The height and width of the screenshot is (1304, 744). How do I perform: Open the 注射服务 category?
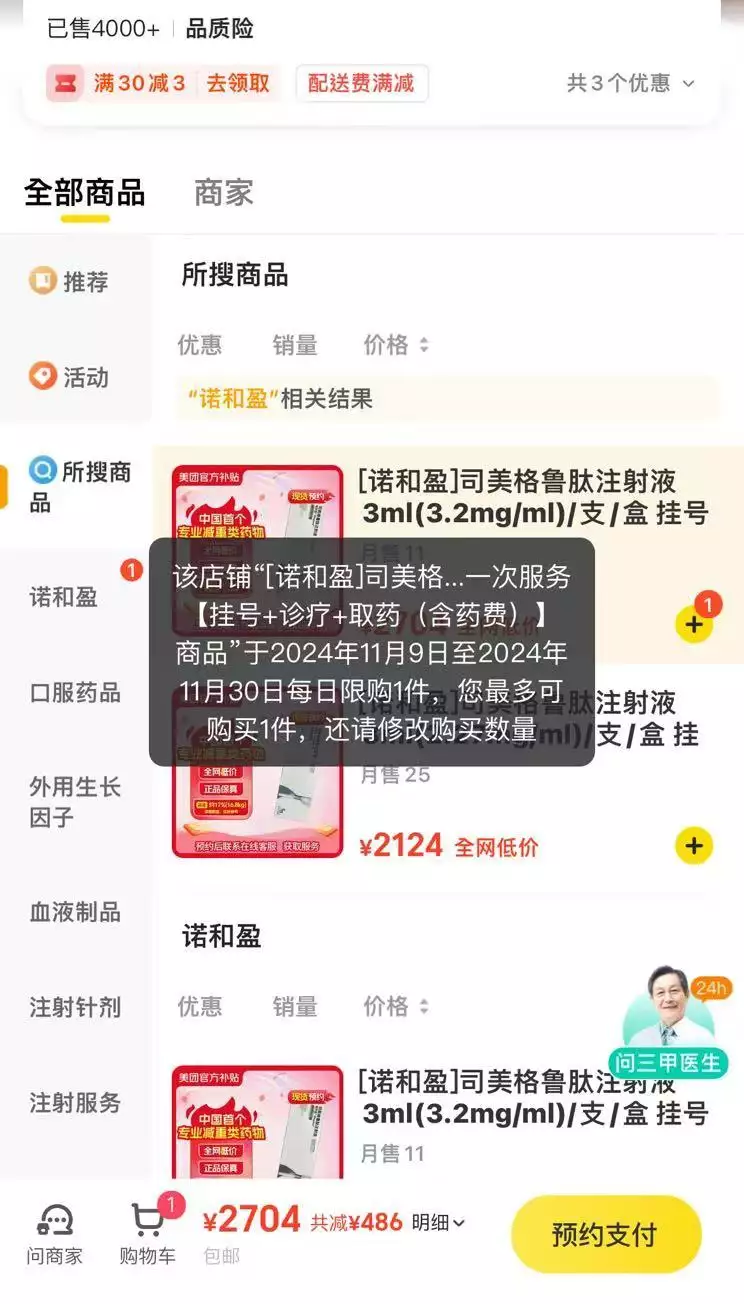pyautogui.click(x=74, y=1103)
